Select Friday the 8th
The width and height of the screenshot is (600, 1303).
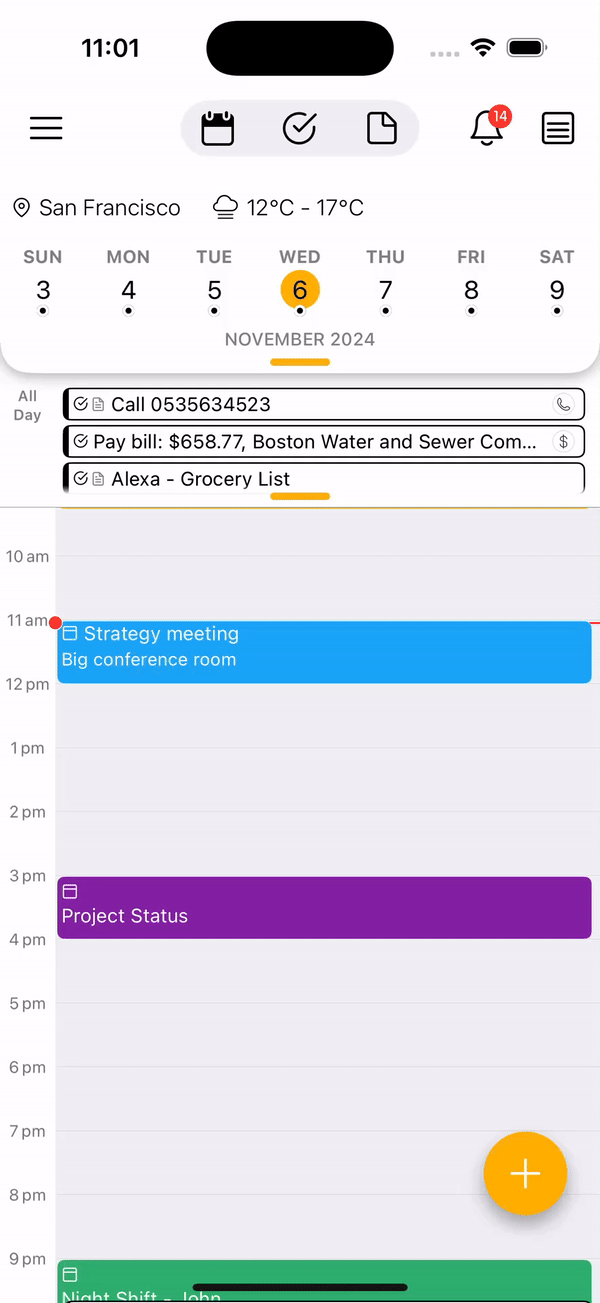click(x=471, y=290)
